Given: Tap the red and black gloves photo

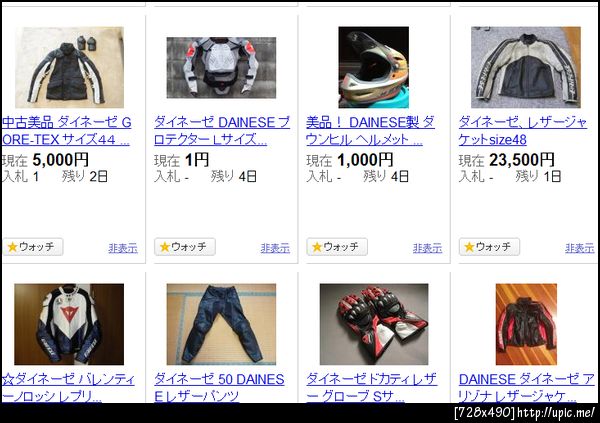Looking at the screenshot, I should click(373, 323).
